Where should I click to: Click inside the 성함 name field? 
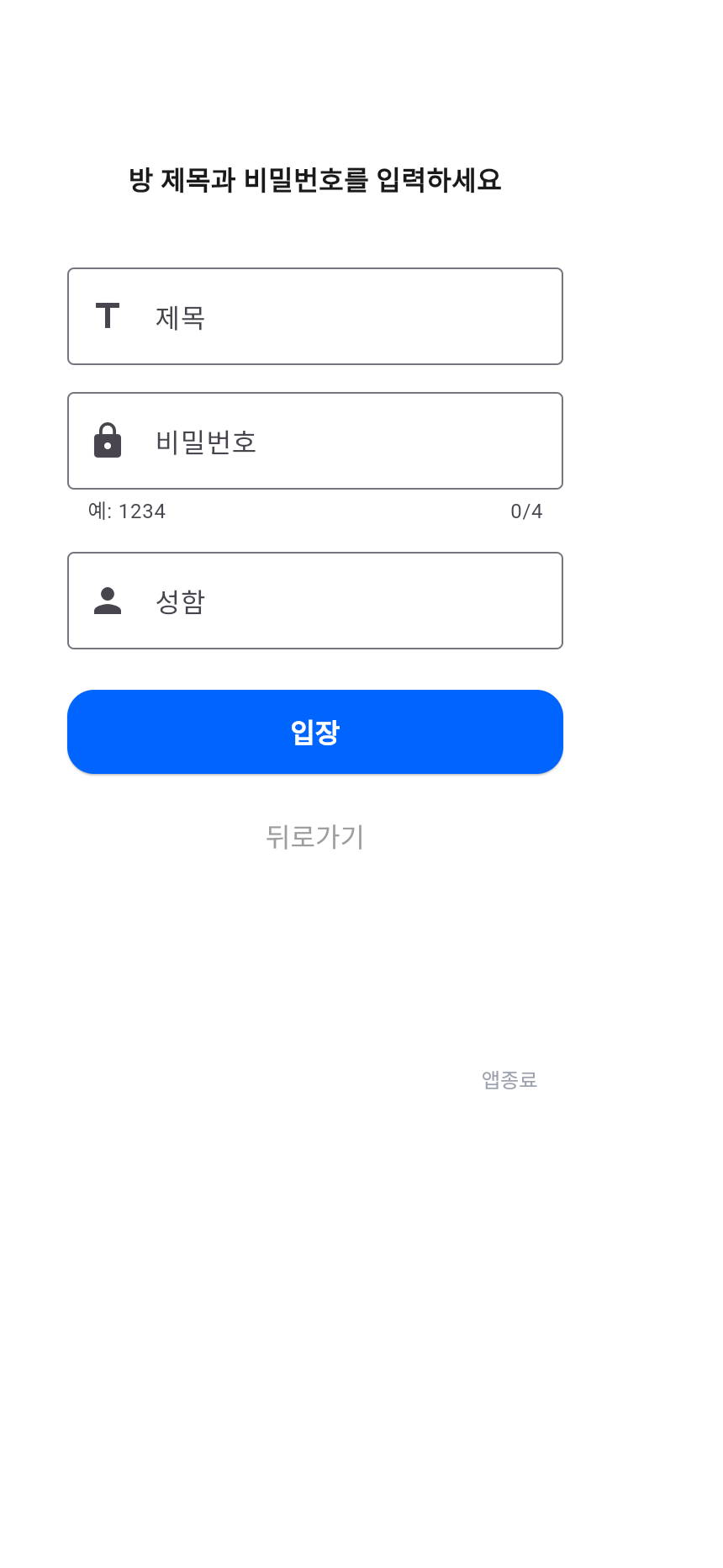point(315,600)
